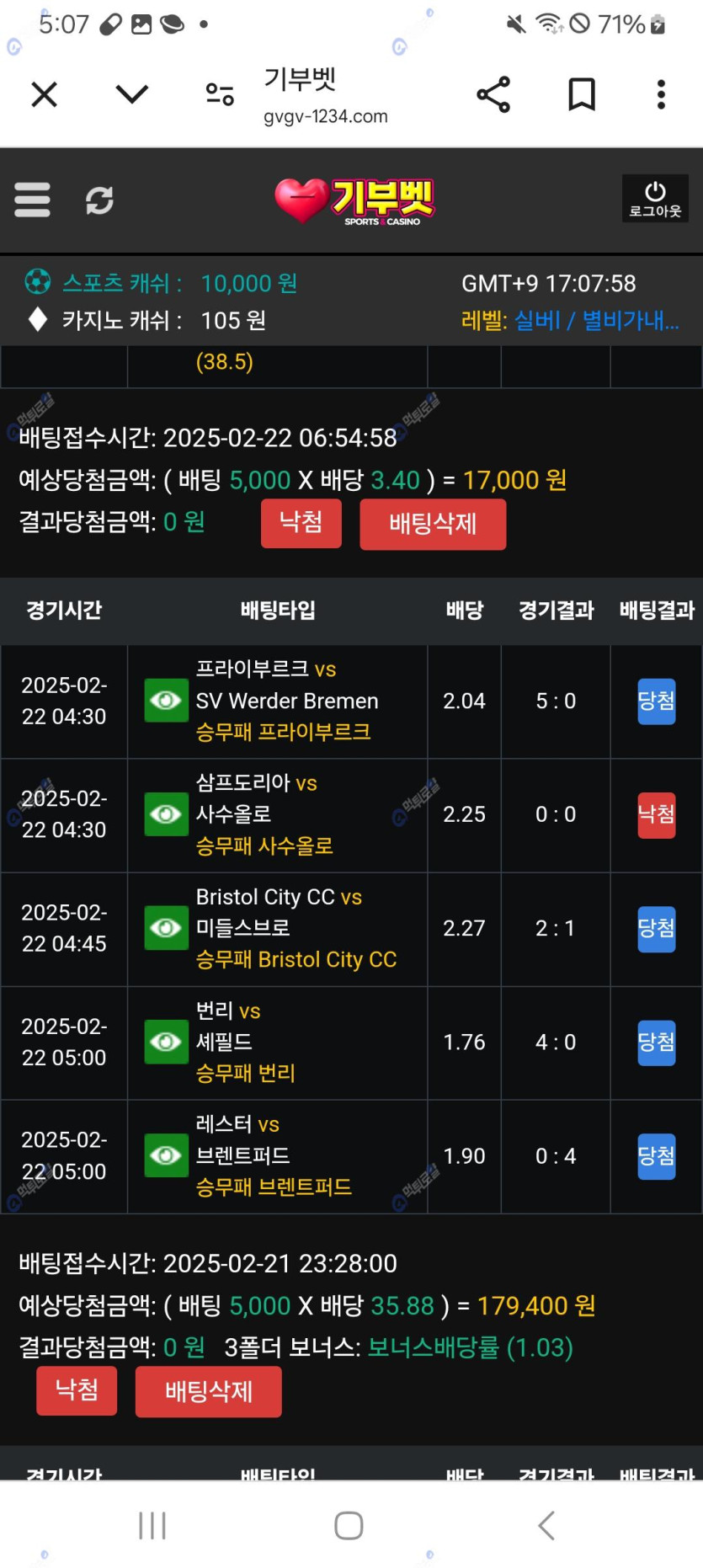Viewport: 703px width, 1568px height.
Task: Bookmark this page
Action: [582, 94]
